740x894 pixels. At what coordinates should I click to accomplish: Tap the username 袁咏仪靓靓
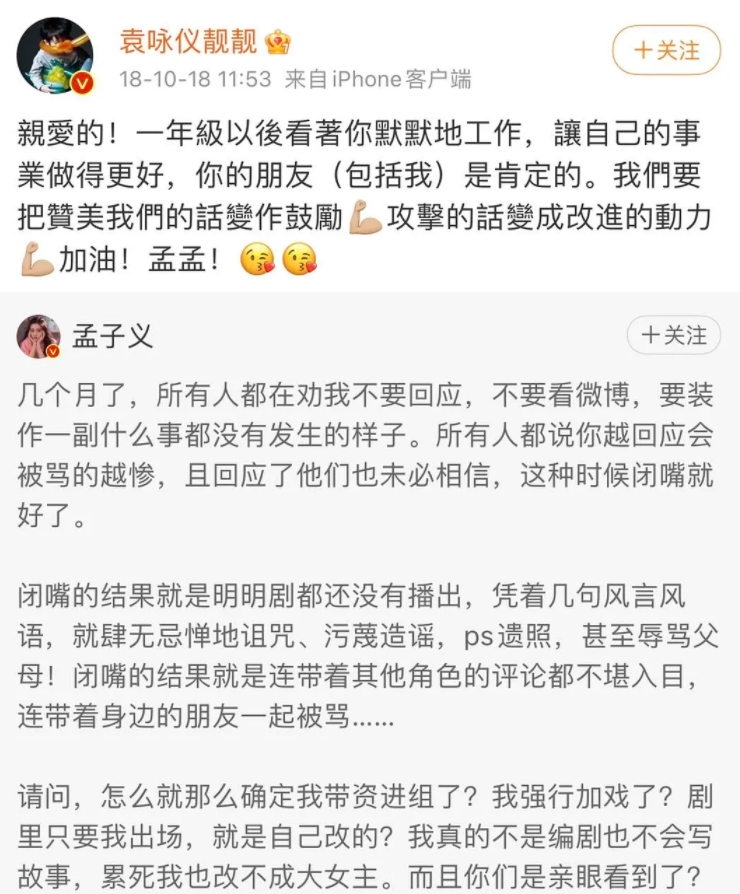coord(189,42)
